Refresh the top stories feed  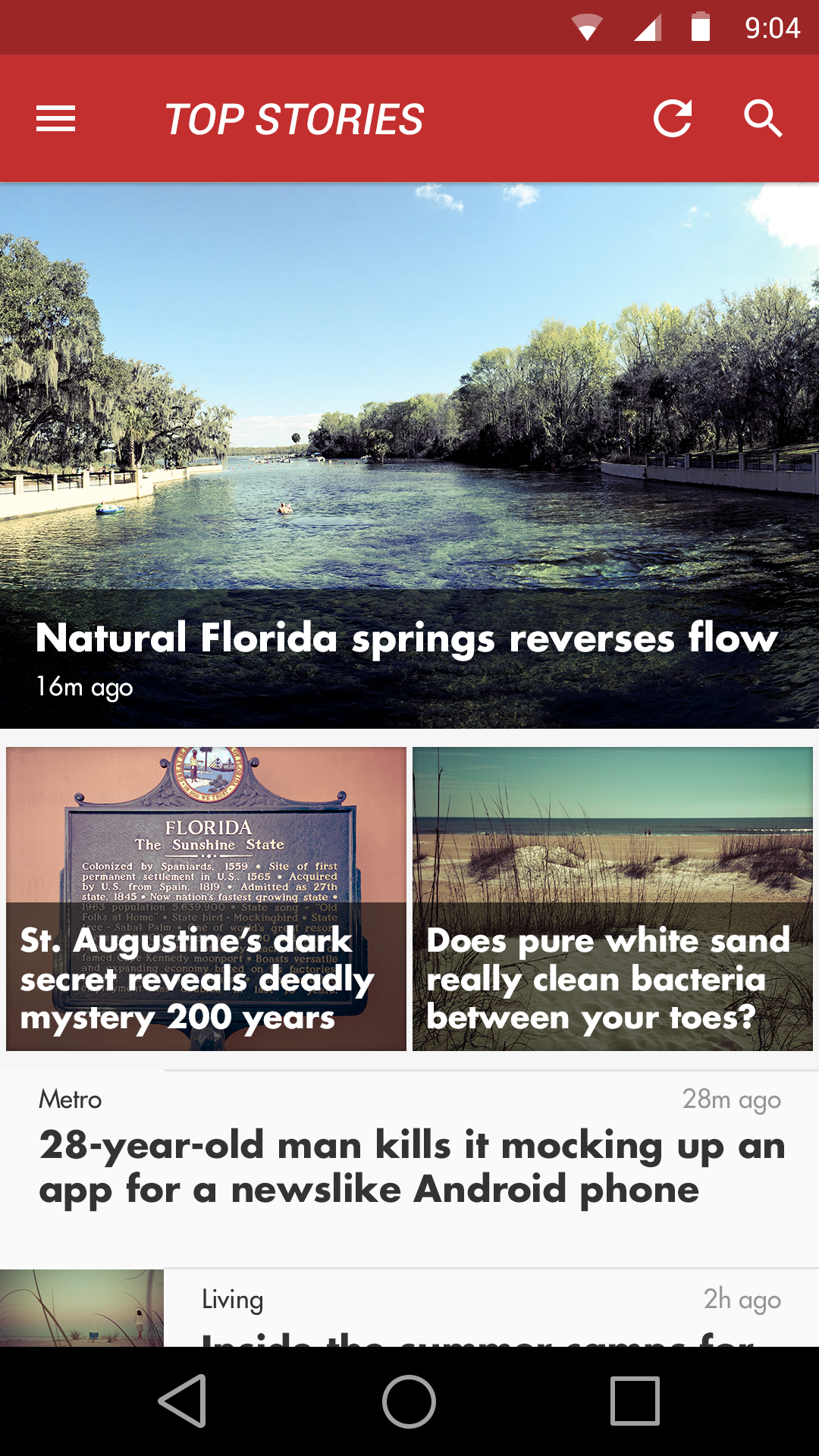pyautogui.click(x=673, y=118)
